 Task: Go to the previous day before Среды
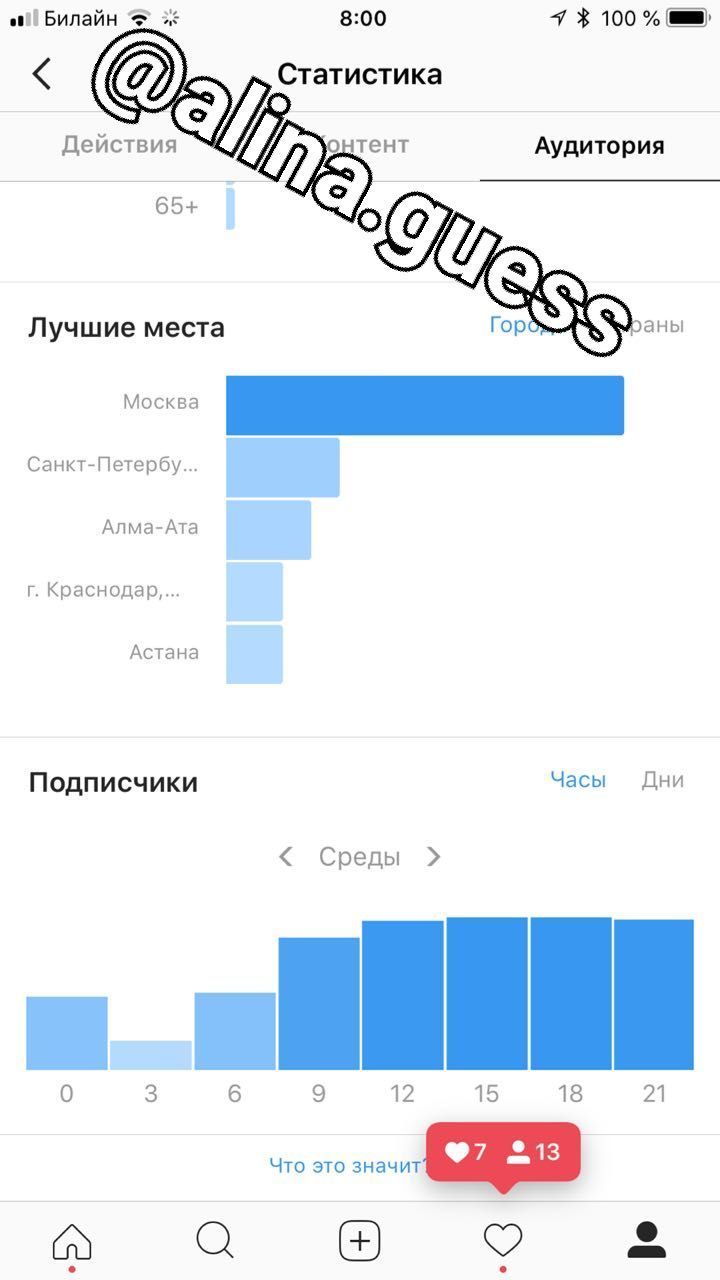click(286, 857)
